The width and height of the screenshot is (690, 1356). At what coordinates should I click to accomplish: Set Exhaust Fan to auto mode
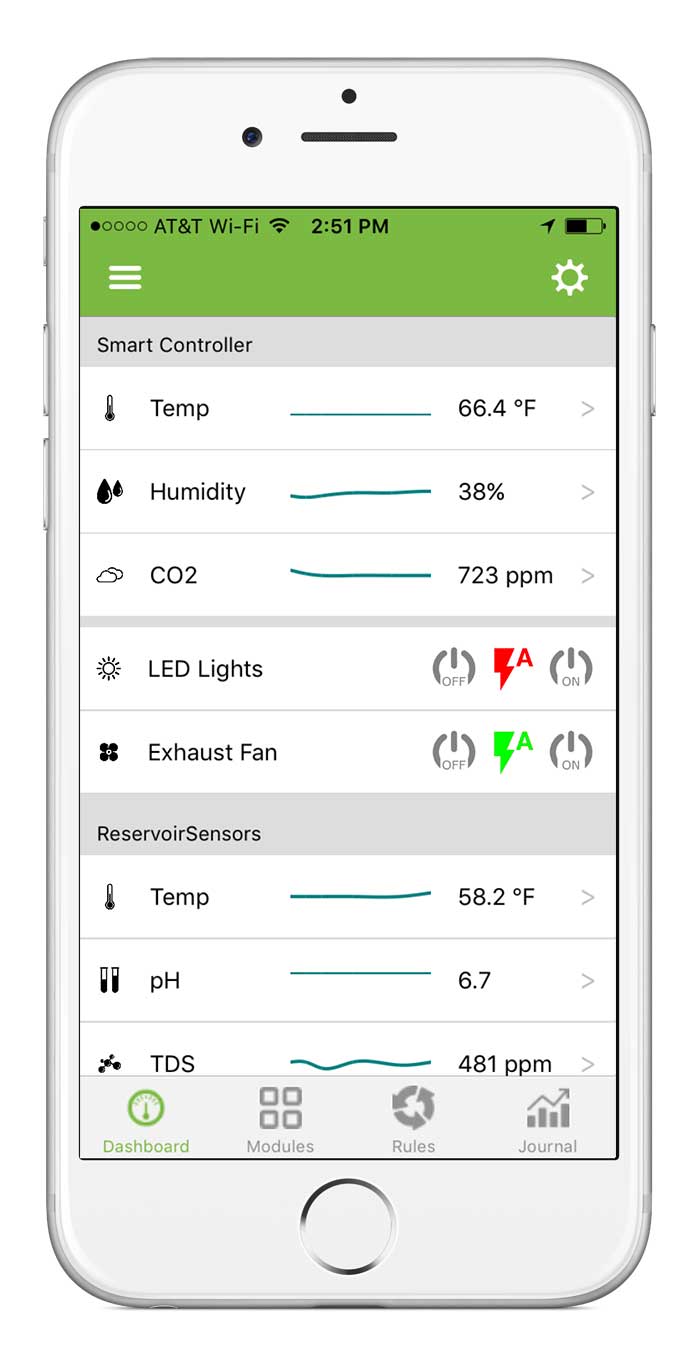click(512, 752)
